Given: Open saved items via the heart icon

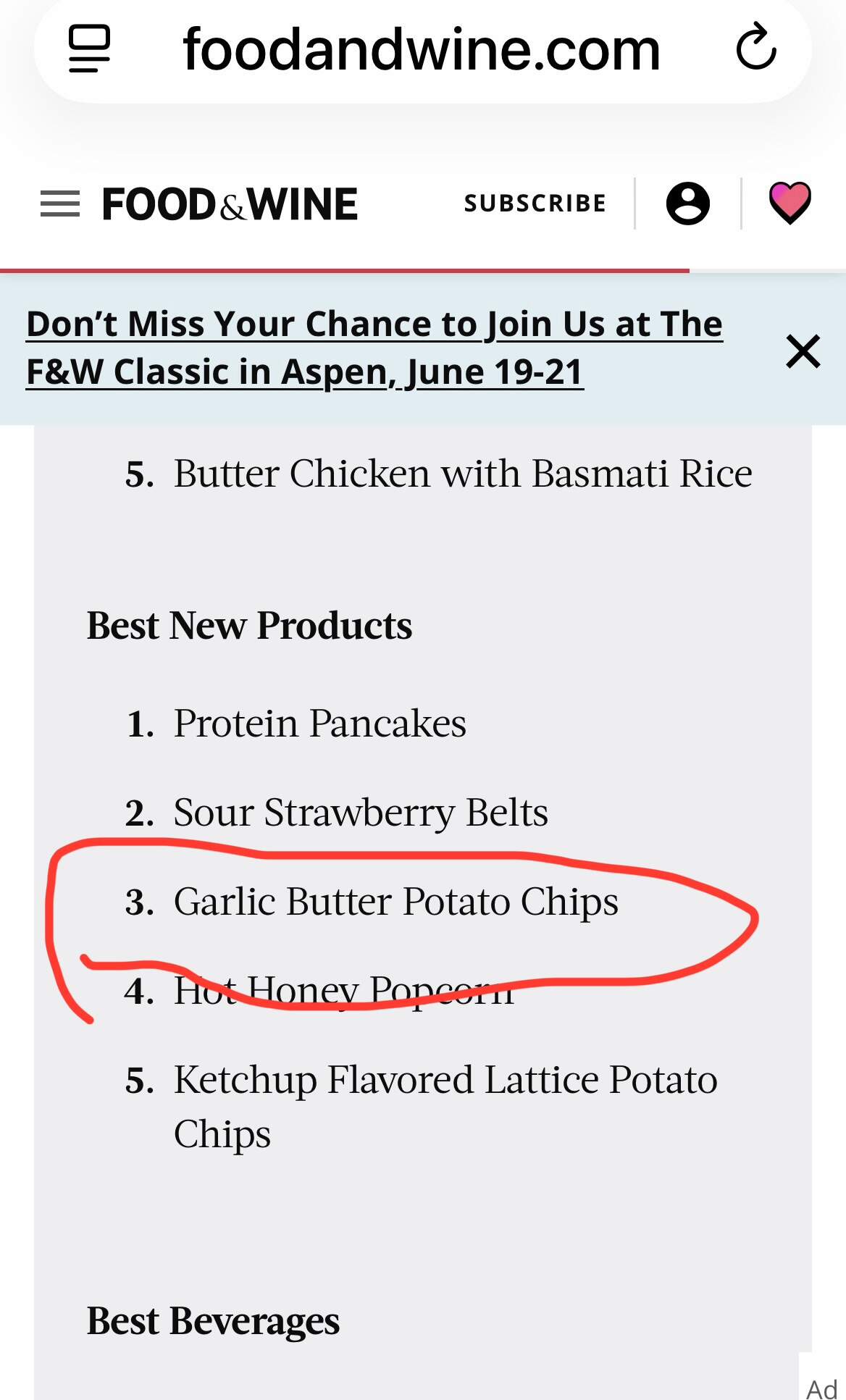Looking at the screenshot, I should [790, 202].
